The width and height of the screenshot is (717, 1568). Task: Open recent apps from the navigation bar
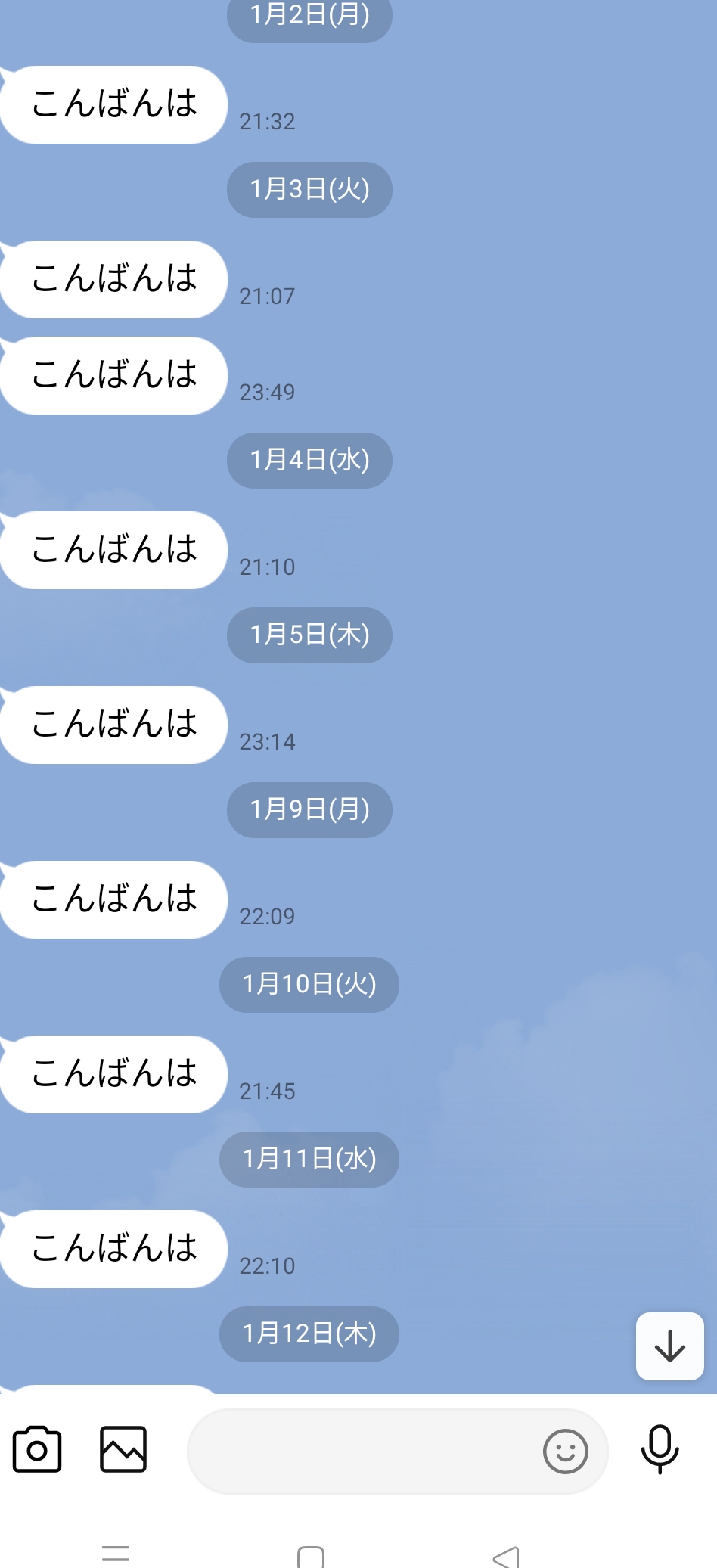click(x=116, y=1554)
